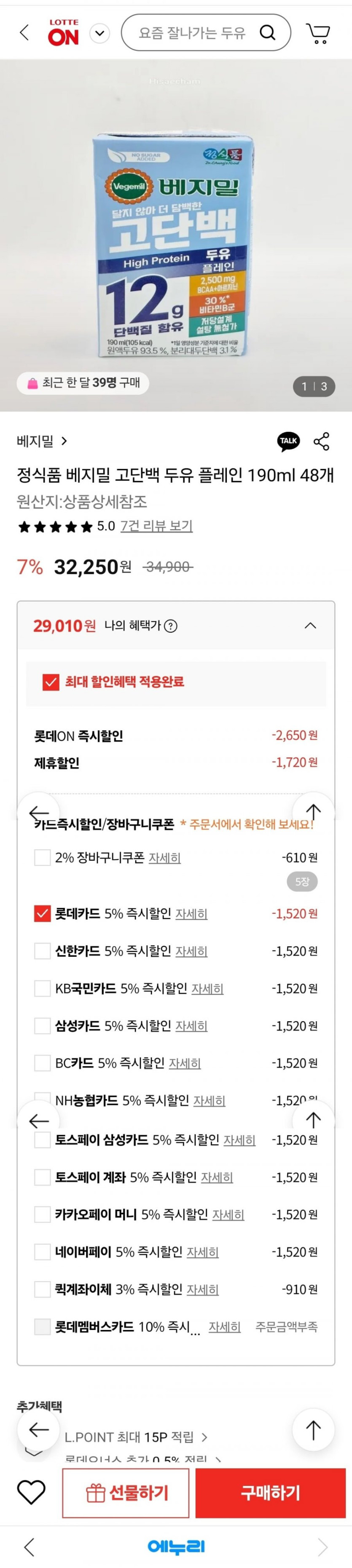The width and height of the screenshot is (352, 1568).
Task: Uncheck 롯데카드 5% 즉시할인
Action: [42, 914]
